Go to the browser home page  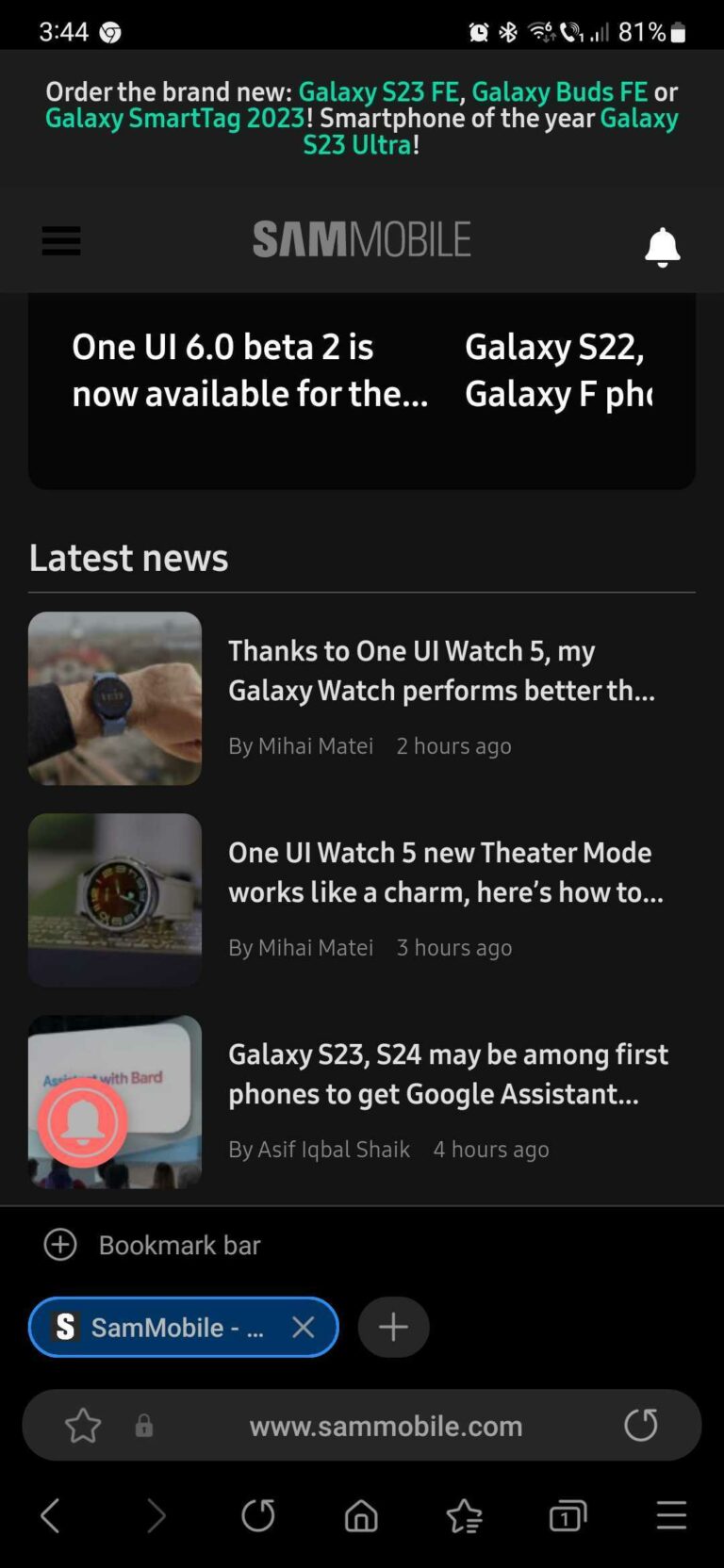point(361,1515)
